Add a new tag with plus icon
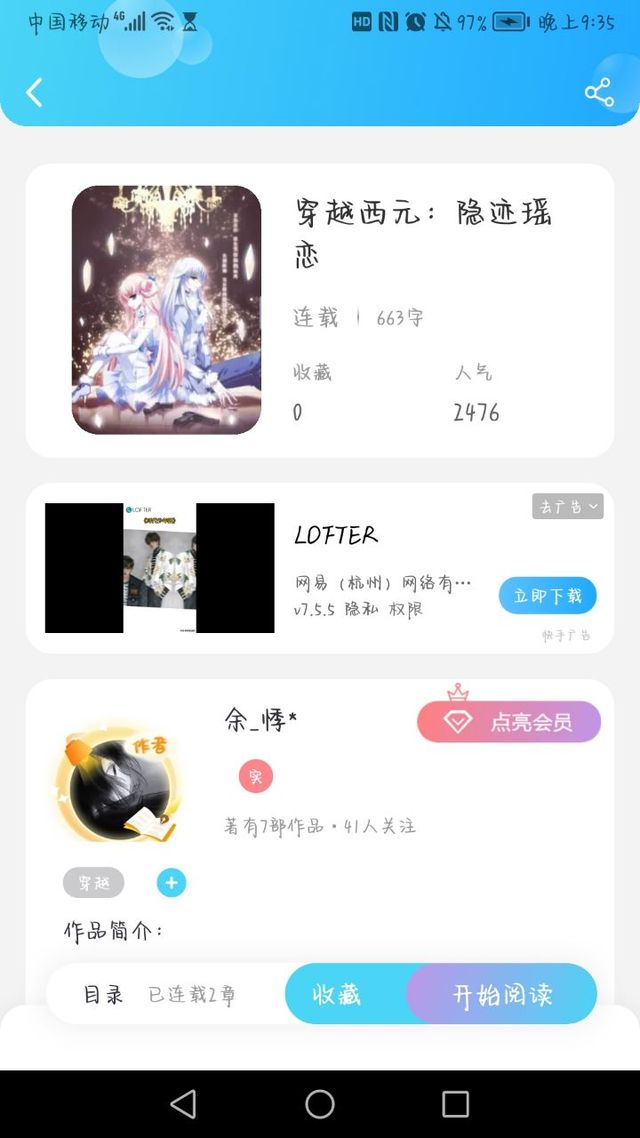 [171, 883]
